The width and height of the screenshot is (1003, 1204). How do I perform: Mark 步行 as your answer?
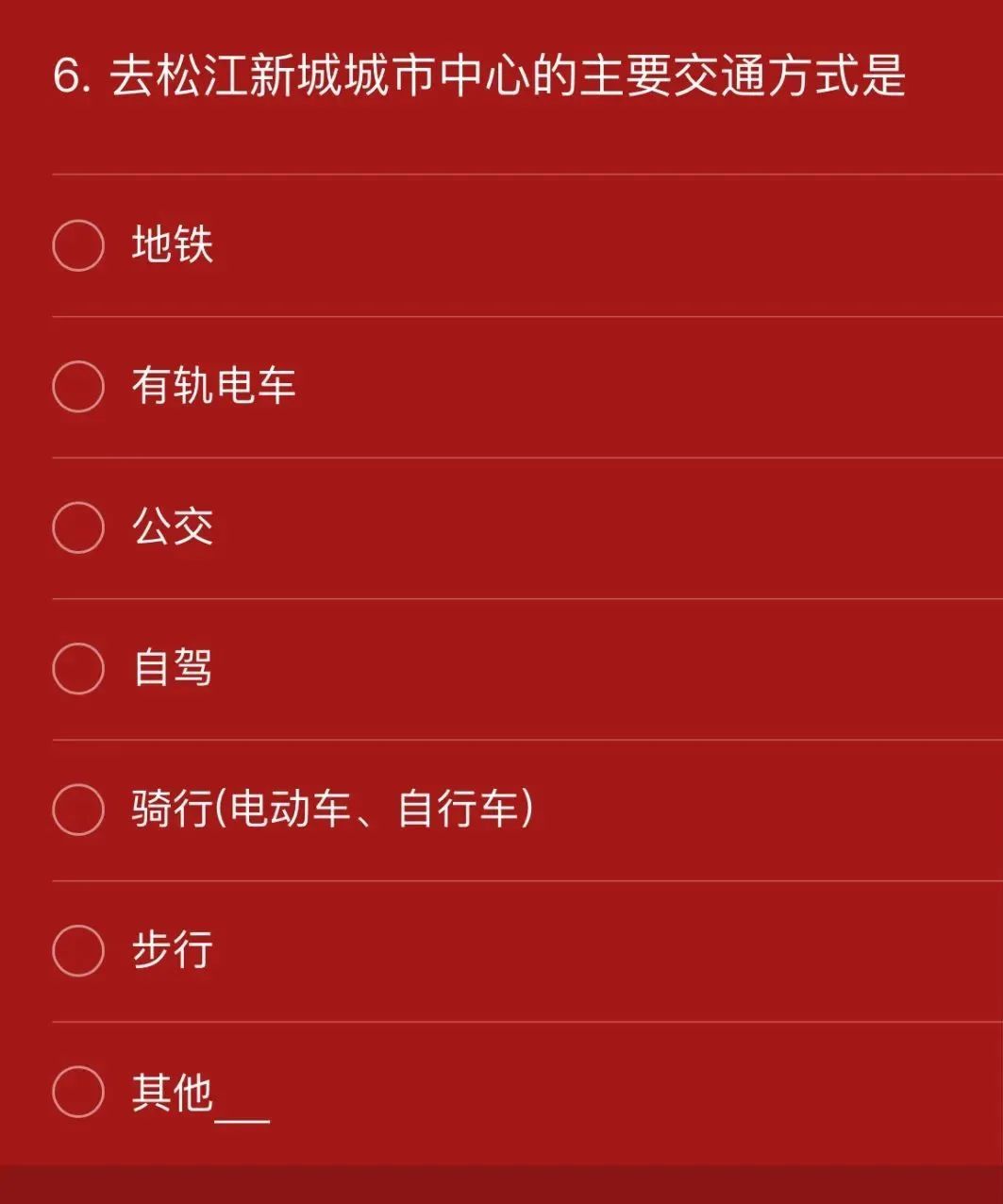78,950
